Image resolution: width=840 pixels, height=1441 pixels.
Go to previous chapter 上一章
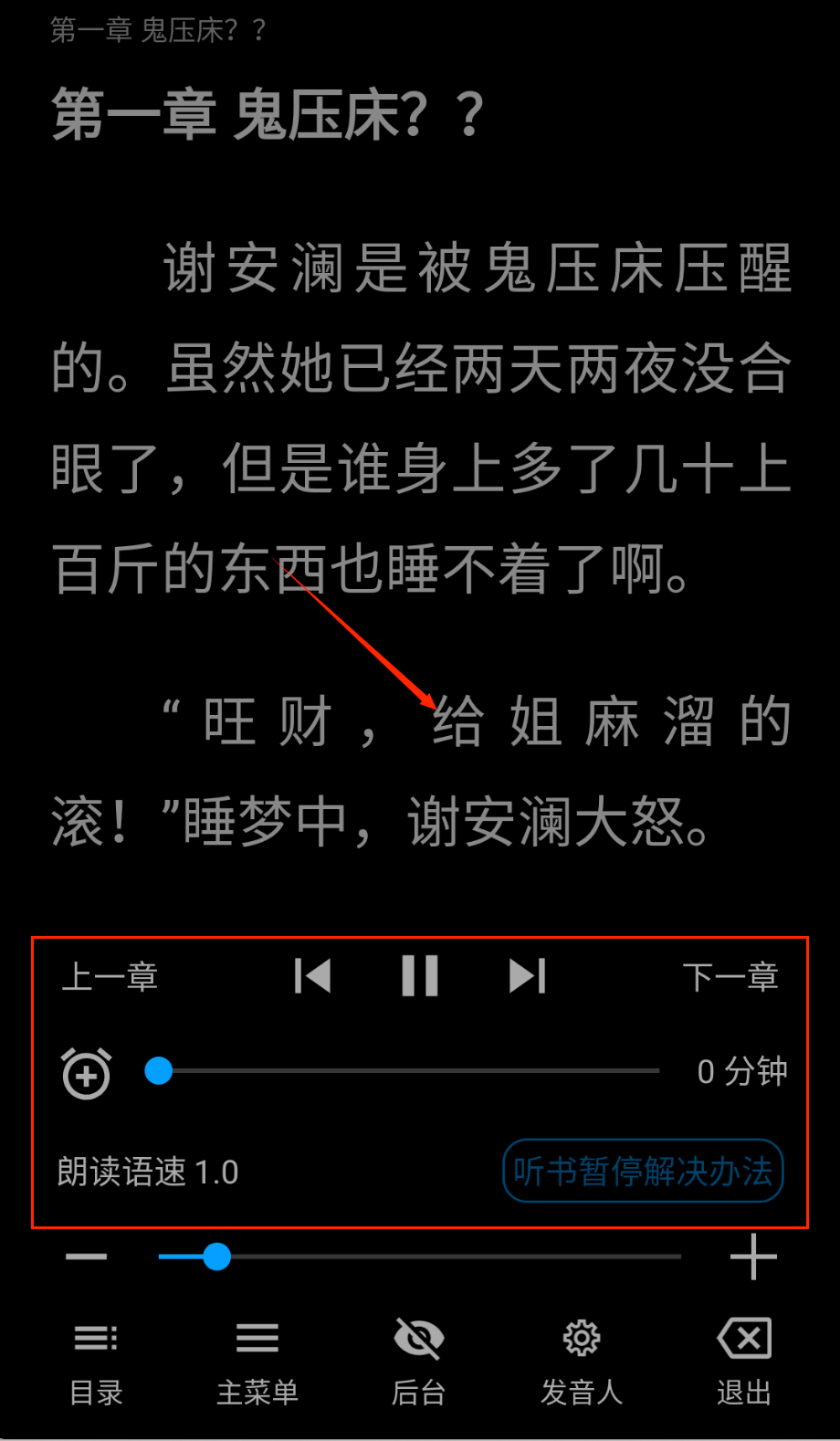click(x=110, y=977)
